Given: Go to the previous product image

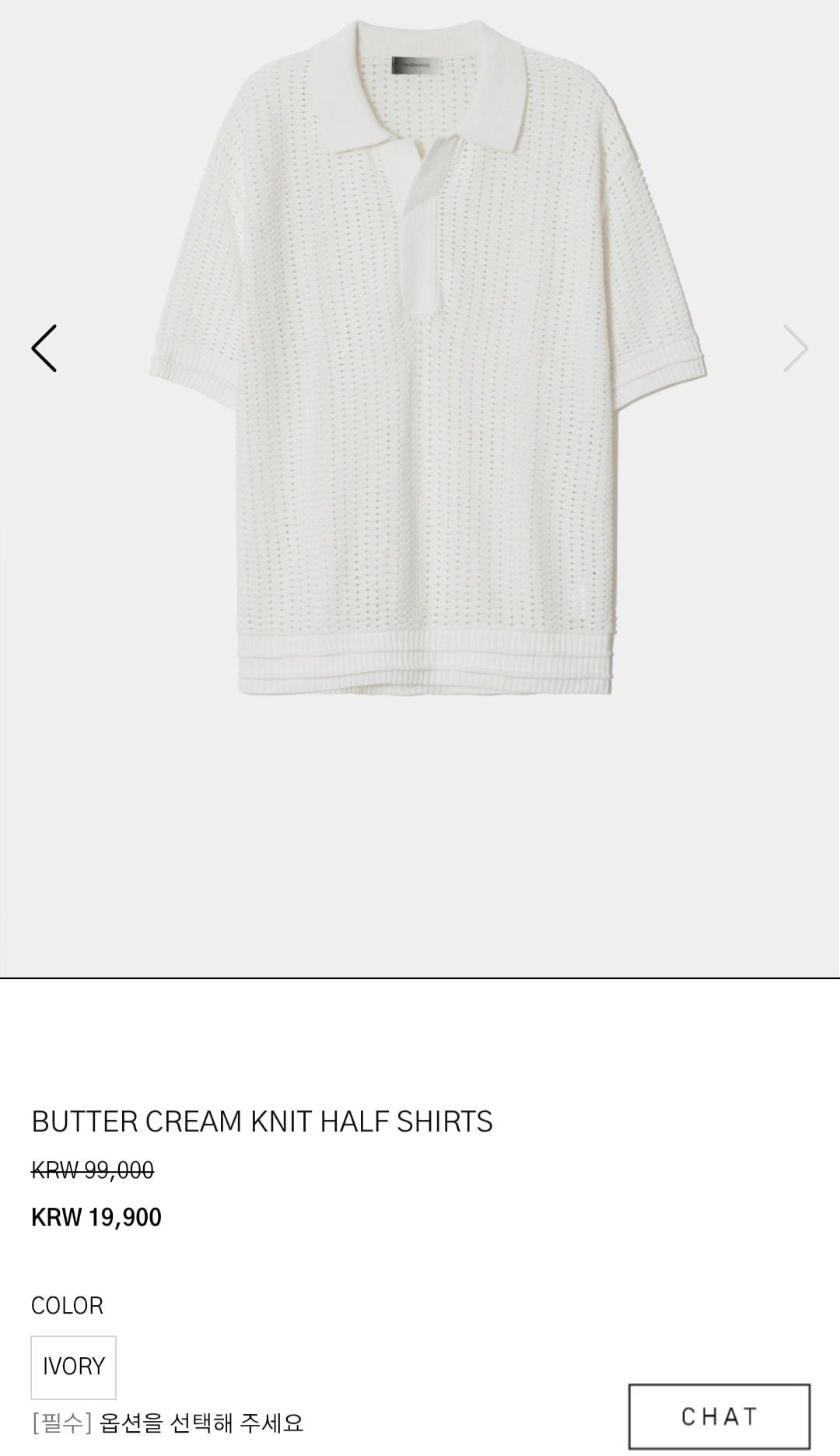Looking at the screenshot, I should [x=44, y=348].
